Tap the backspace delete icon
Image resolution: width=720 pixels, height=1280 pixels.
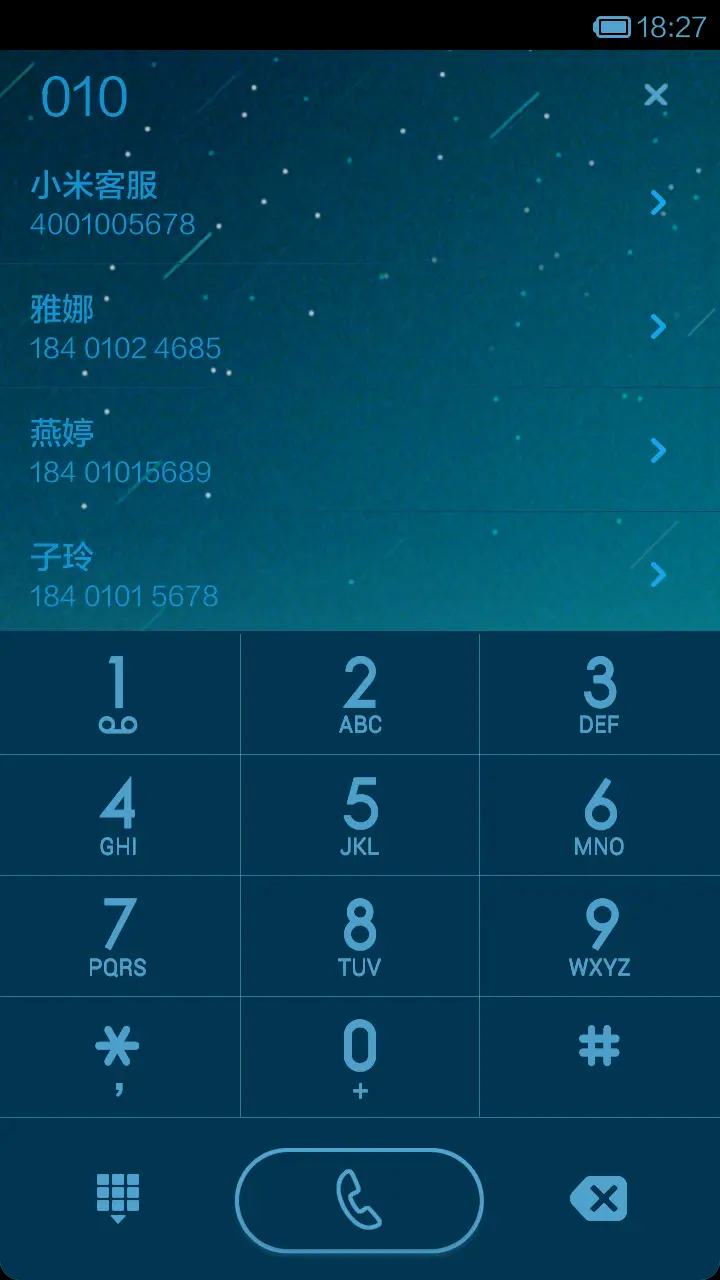tap(601, 1198)
